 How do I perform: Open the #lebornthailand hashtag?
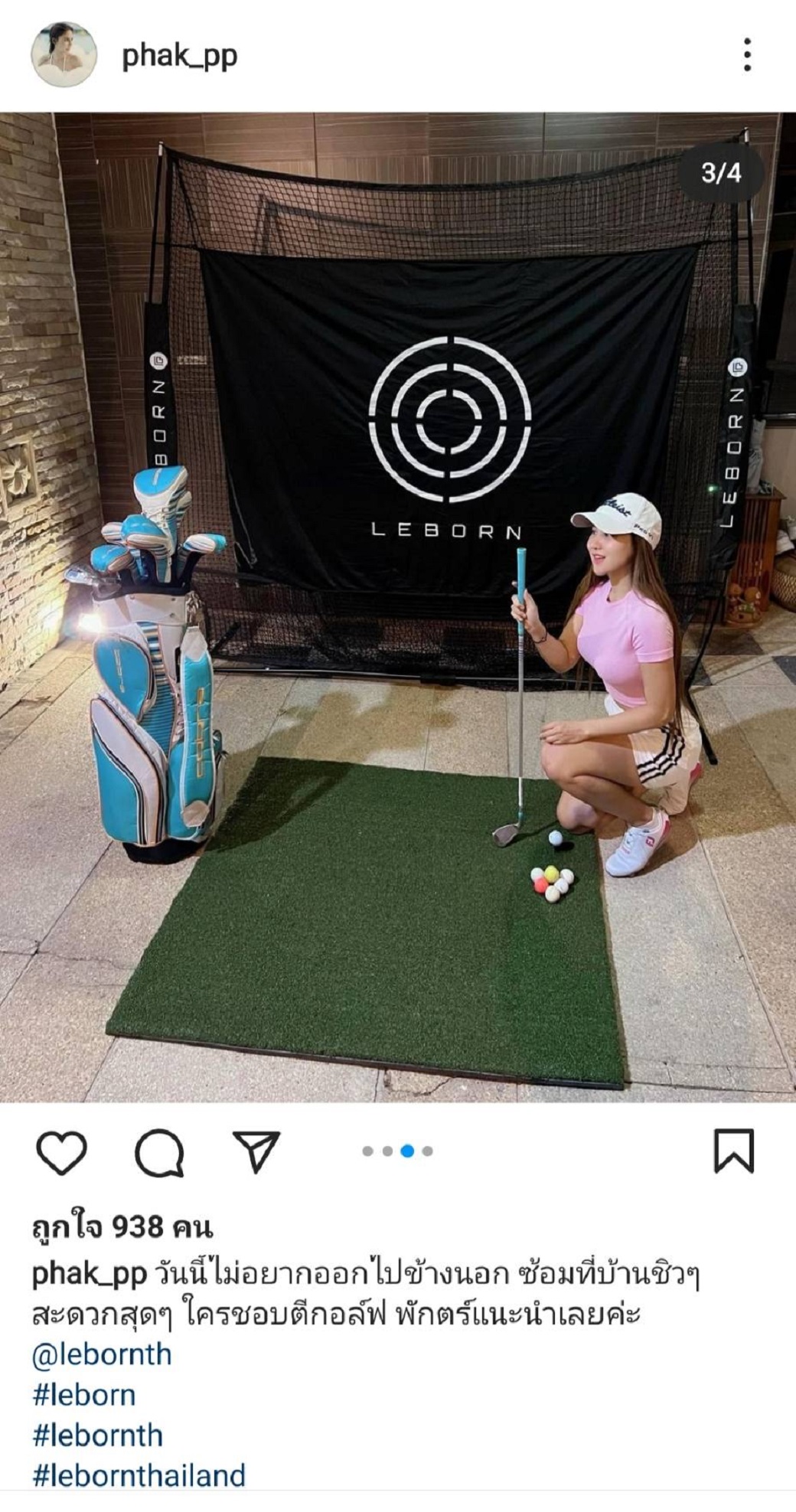click(139, 1474)
